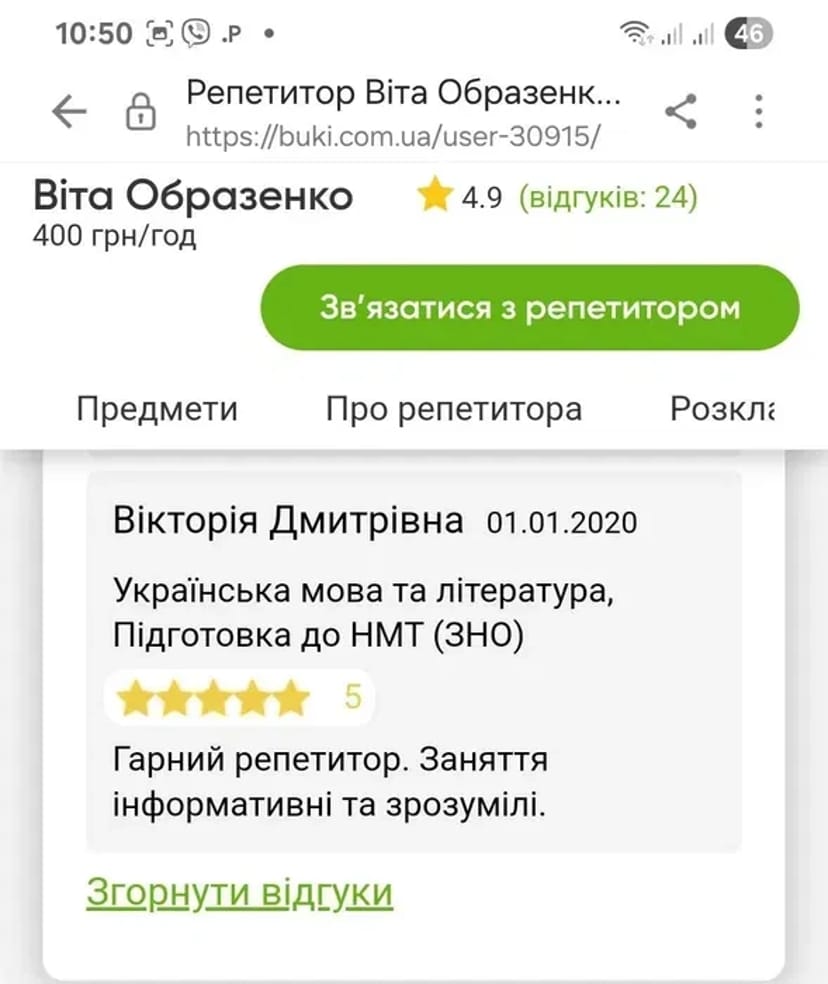The image size is (828, 984).
Task: Collapse reviews via Згорнути відгуки
Action: coord(238,892)
